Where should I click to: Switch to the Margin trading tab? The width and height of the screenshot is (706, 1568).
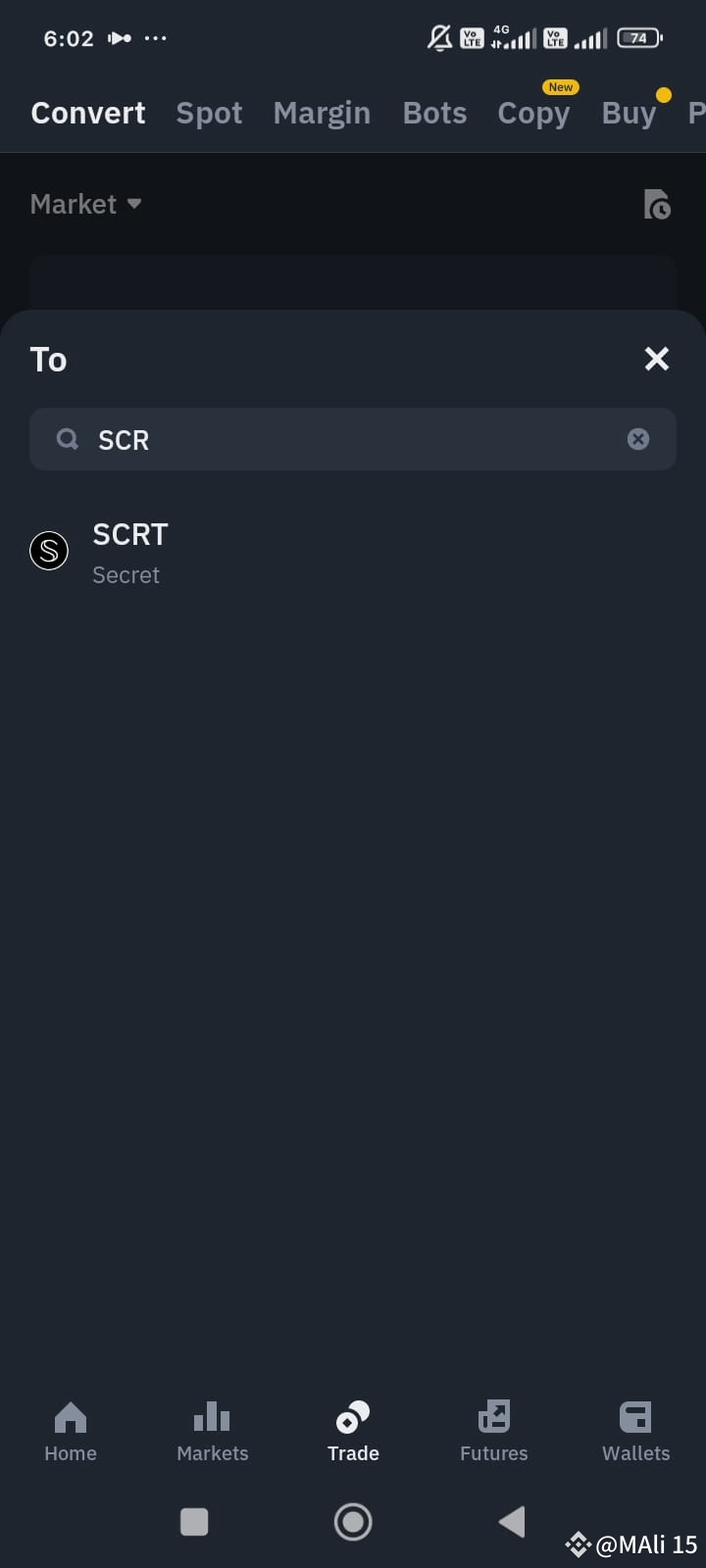pos(322,113)
